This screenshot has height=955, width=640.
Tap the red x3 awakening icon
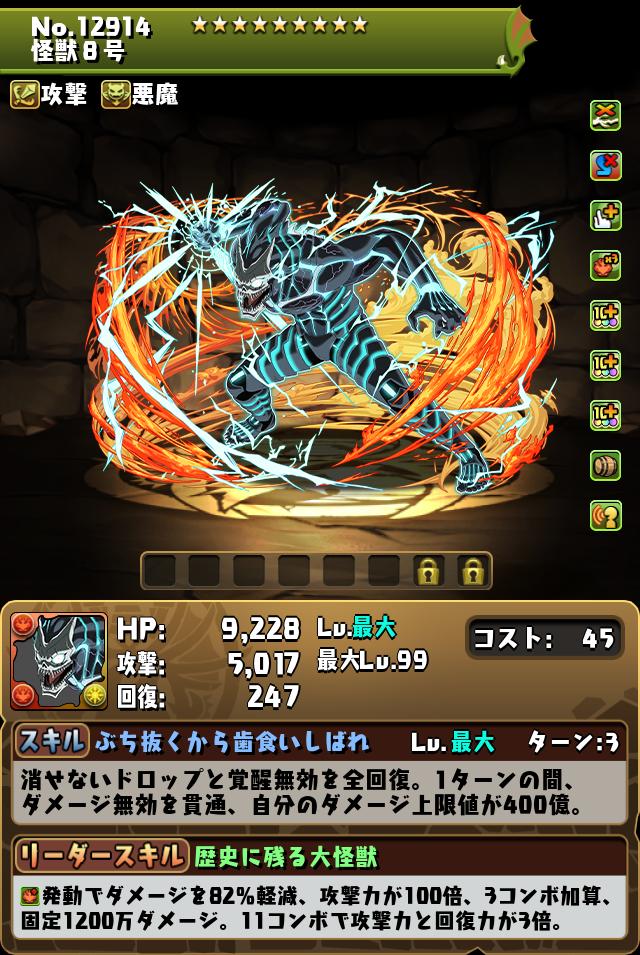[605, 265]
